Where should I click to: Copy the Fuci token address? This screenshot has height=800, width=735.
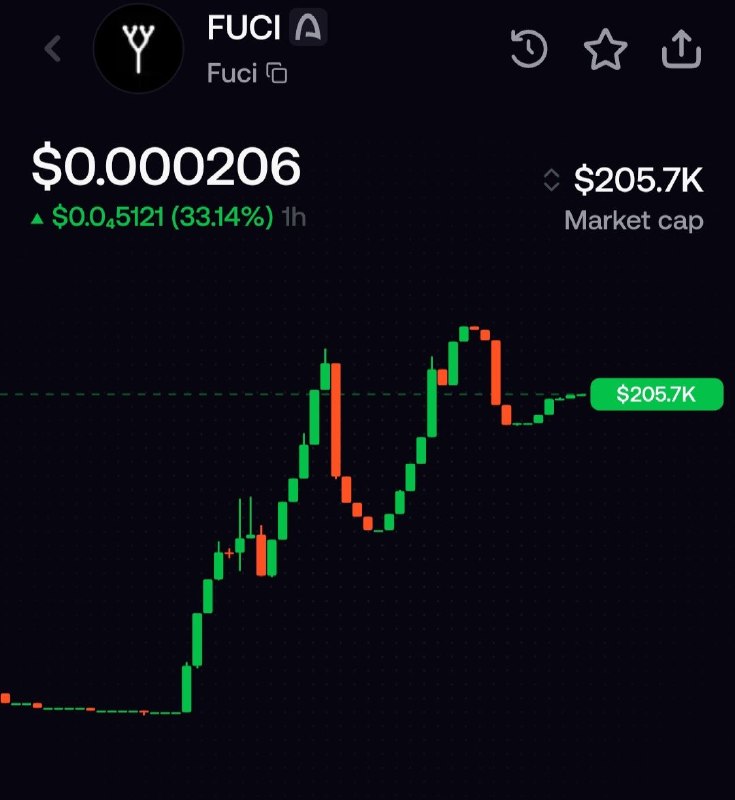[x=277, y=73]
